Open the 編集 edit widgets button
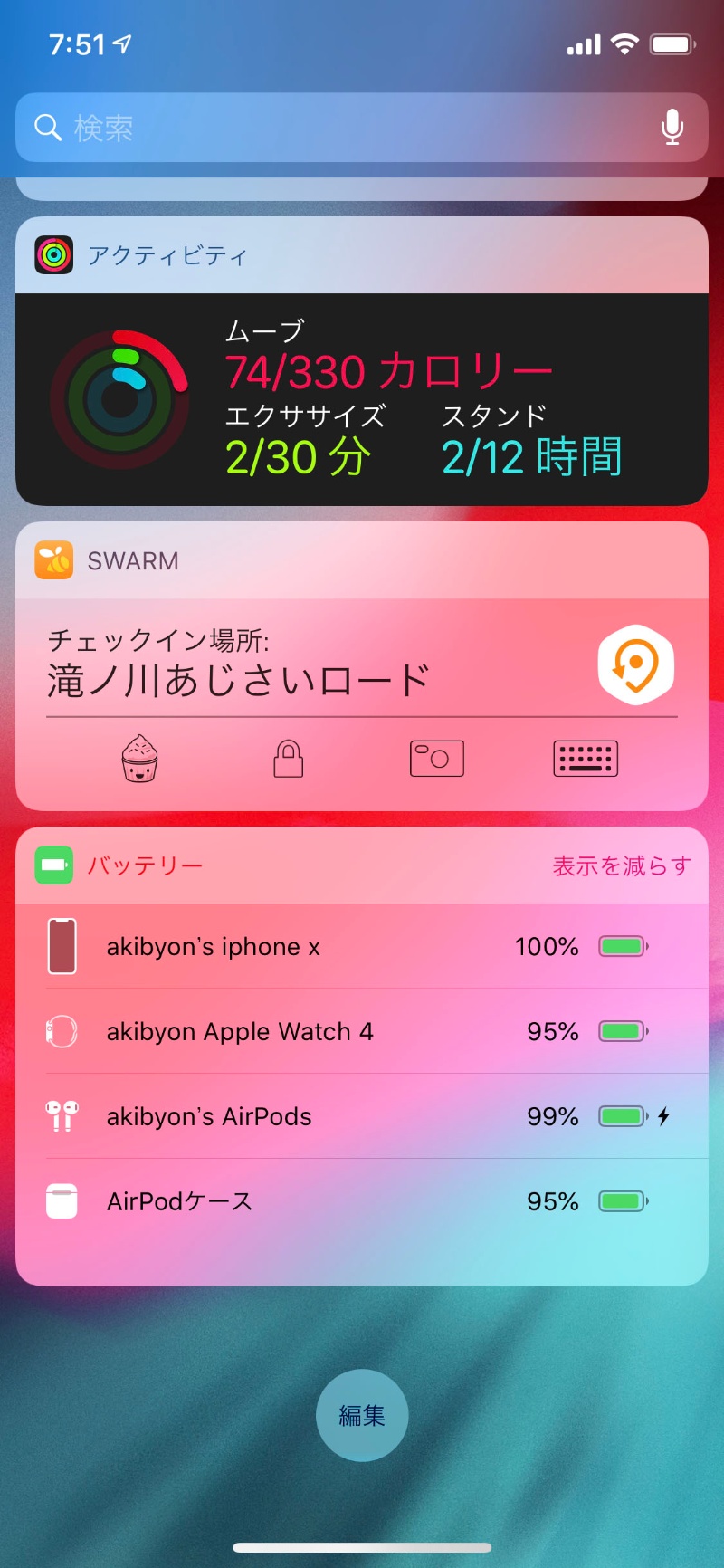This screenshot has width=724, height=1568. click(x=362, y=1415)
